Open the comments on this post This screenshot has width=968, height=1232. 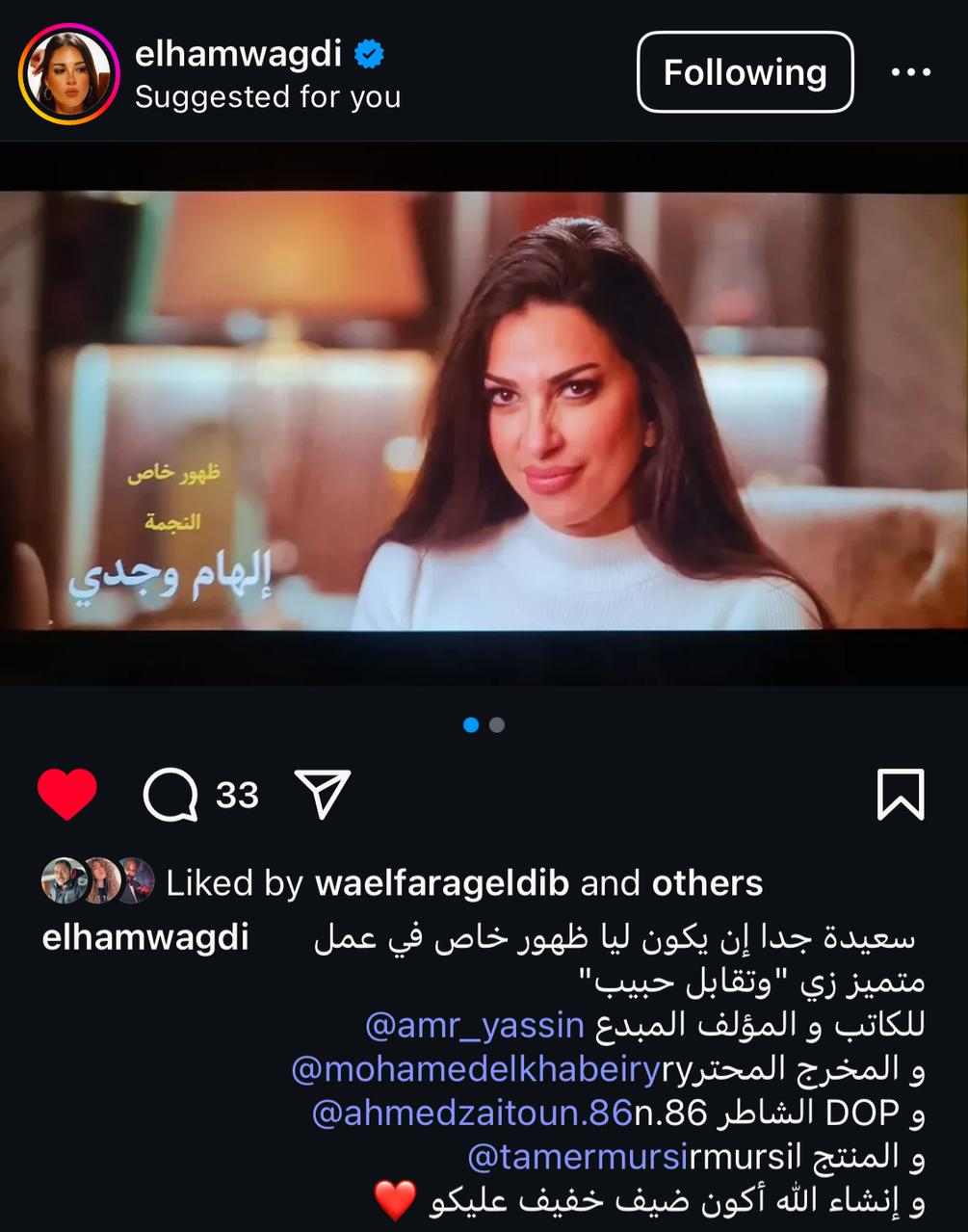tap(171, 796)
